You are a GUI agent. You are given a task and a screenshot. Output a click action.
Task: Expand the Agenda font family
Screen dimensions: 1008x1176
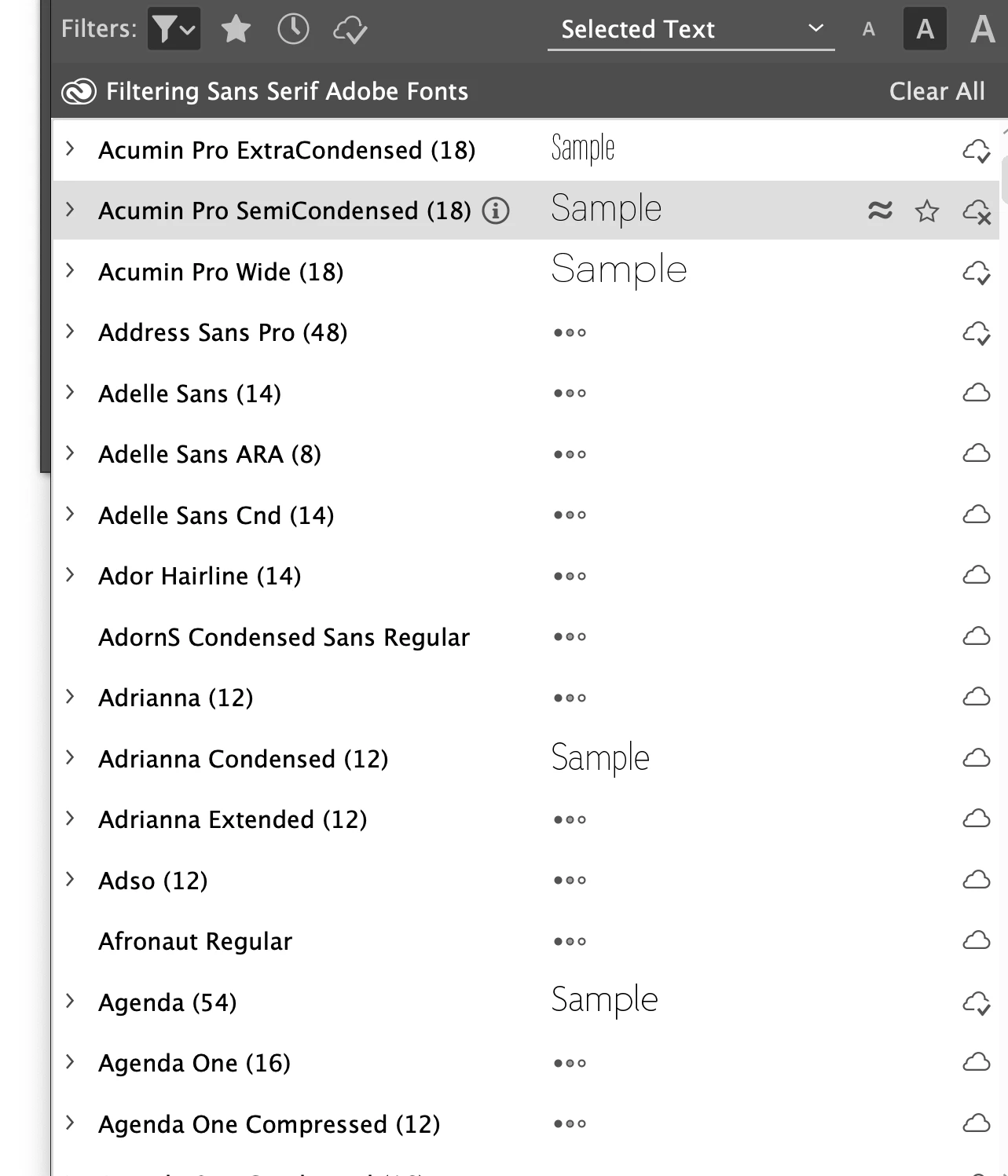(71, 1002)
